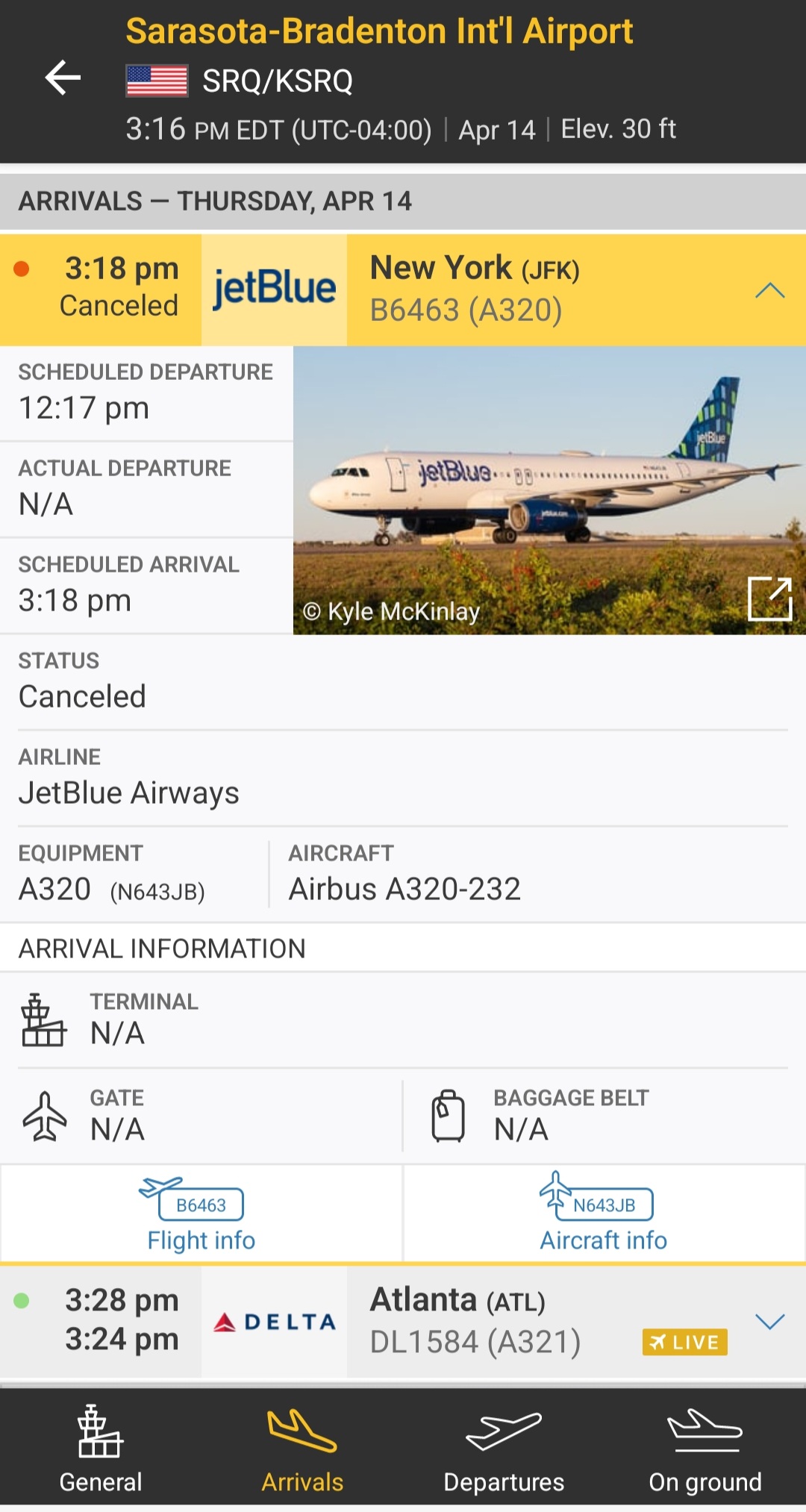Open the aircraft photo in full view
The image size is (806, 1512).
769,599
